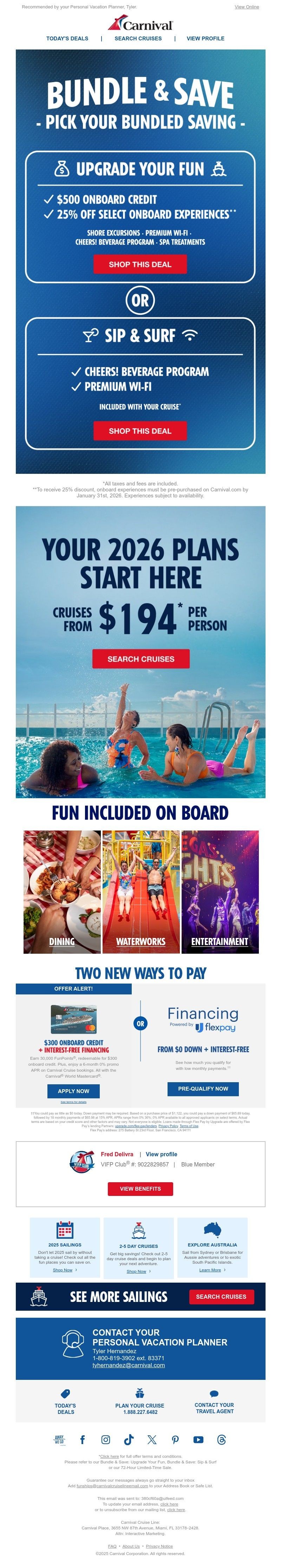Open View Profile in top navigation

pos(205,38)
